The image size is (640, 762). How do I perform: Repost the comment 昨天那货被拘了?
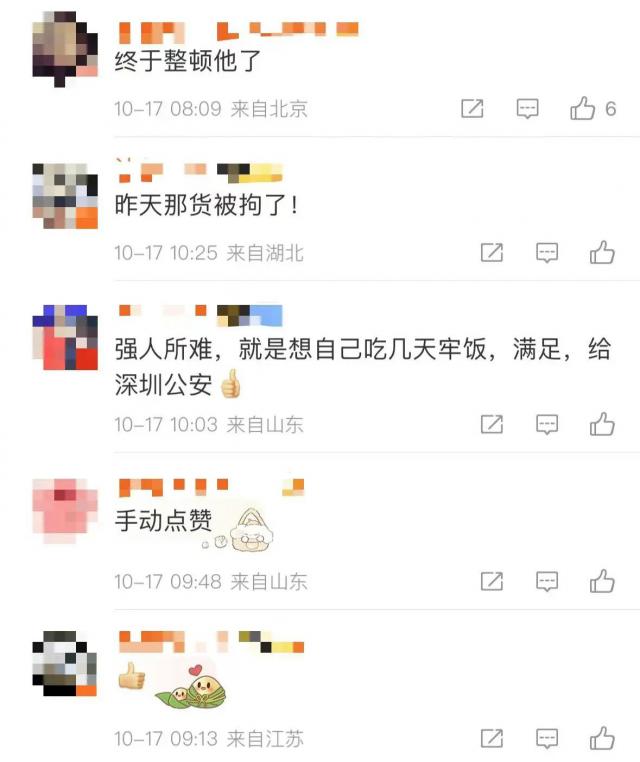coord(491,253)
